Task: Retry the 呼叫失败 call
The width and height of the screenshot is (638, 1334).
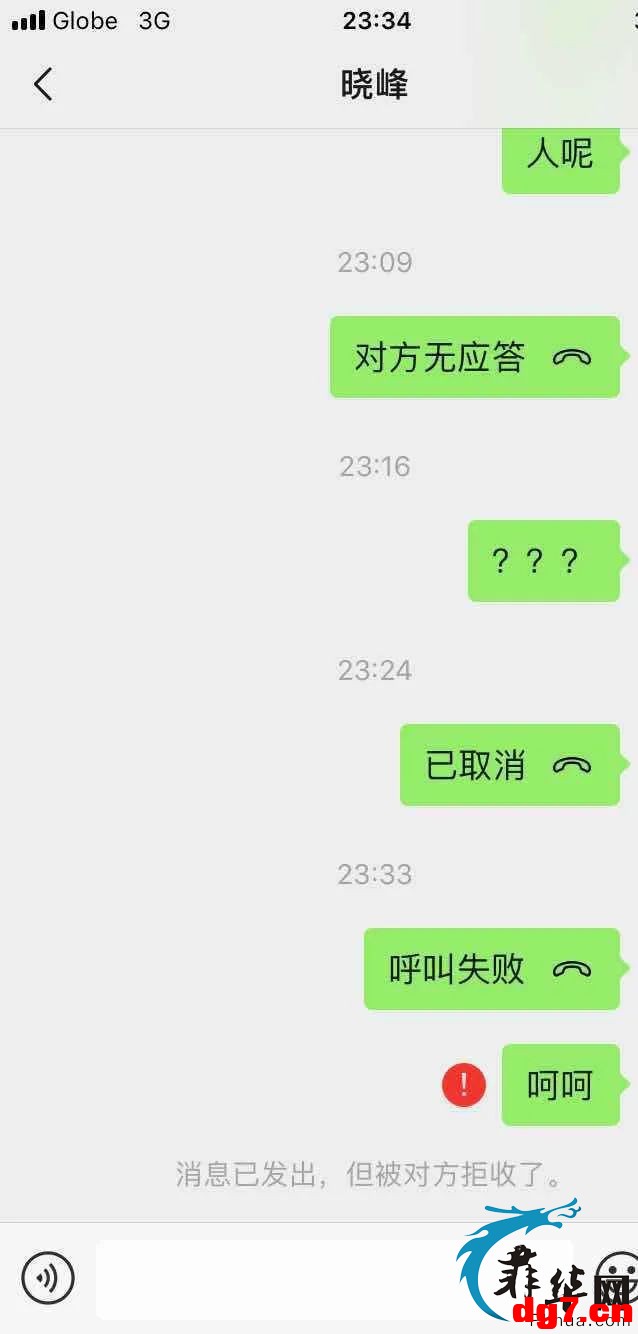Action: [x=492, y=969]
